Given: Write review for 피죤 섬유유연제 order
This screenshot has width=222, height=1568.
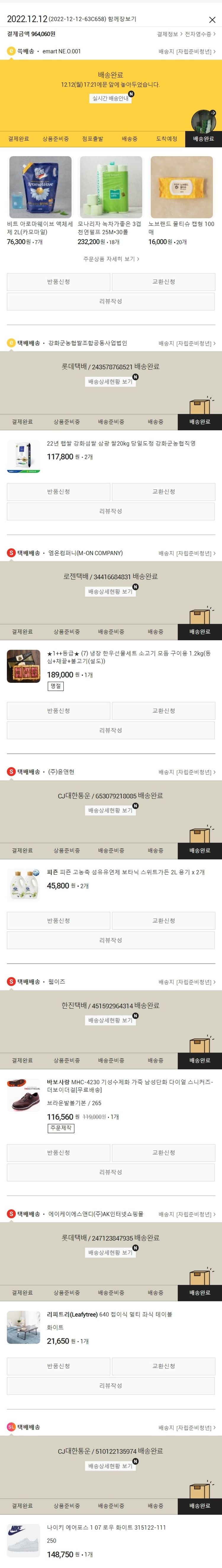Looking at the screenshot, I should pos(111,940).
